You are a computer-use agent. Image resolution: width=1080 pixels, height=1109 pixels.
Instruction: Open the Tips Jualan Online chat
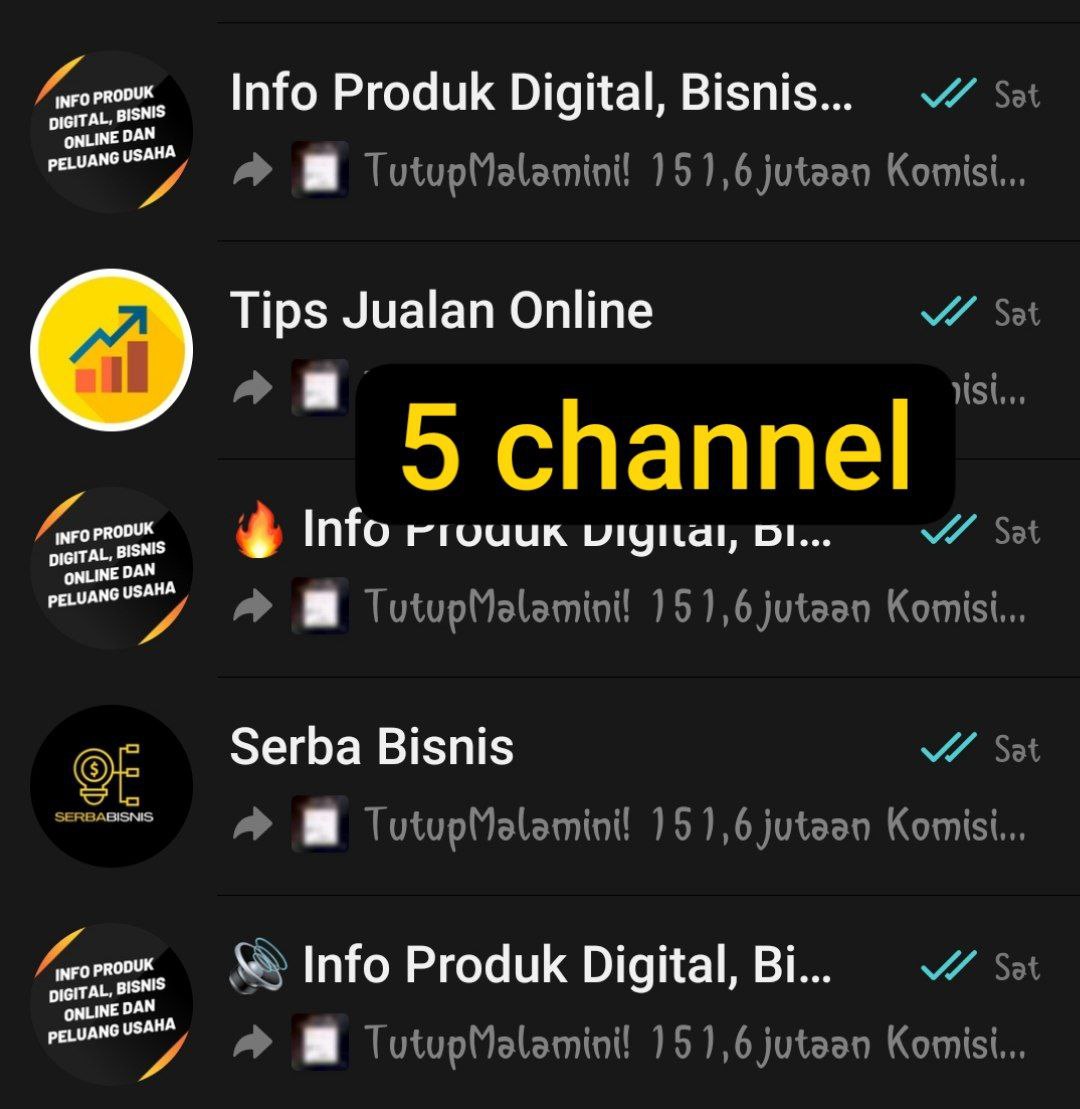tap(441, 311)
